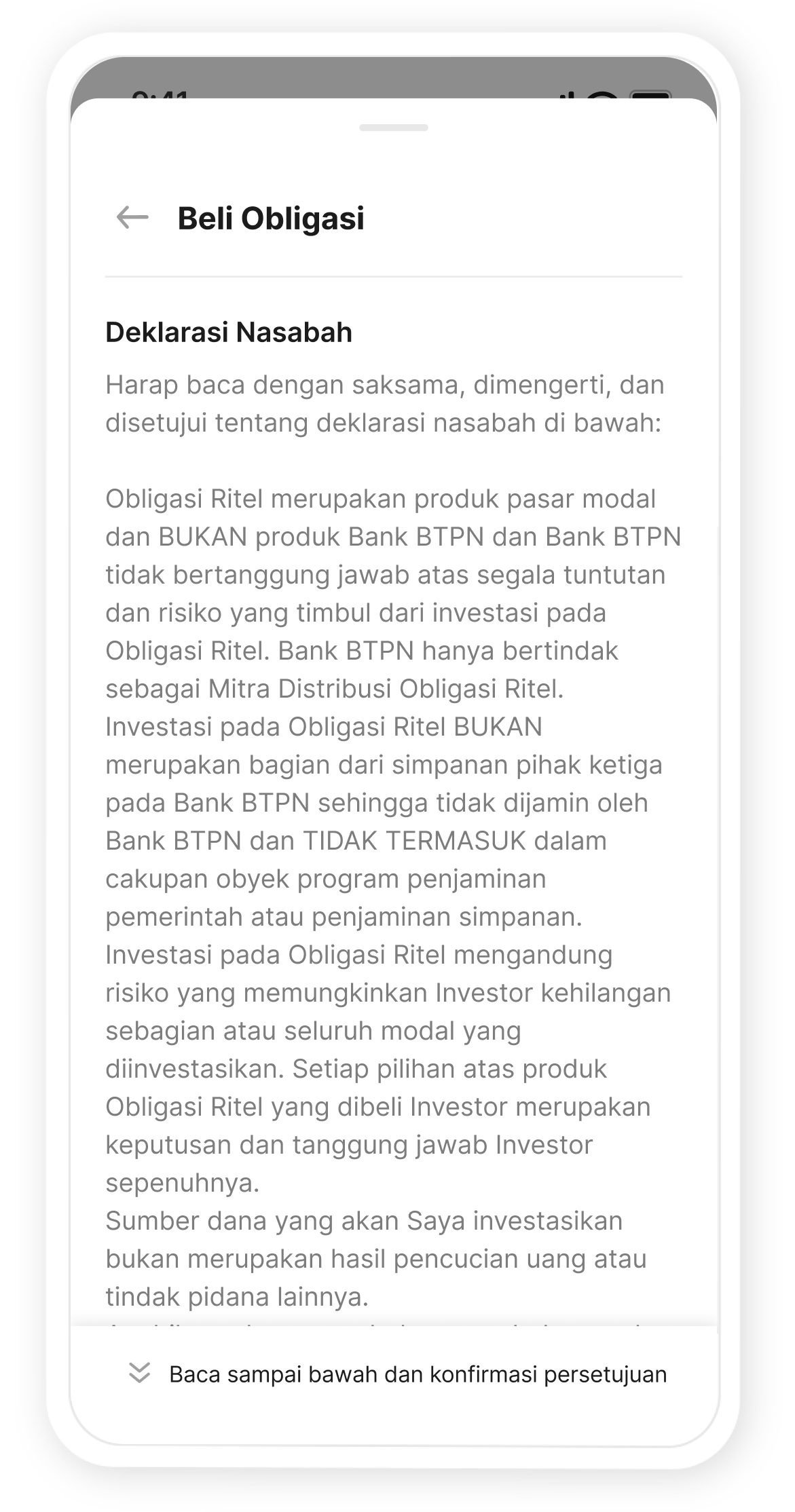
Task: Tap Baca sampai bawah dan konfirmasi persetujuan
Action: tap(397, 1374)
